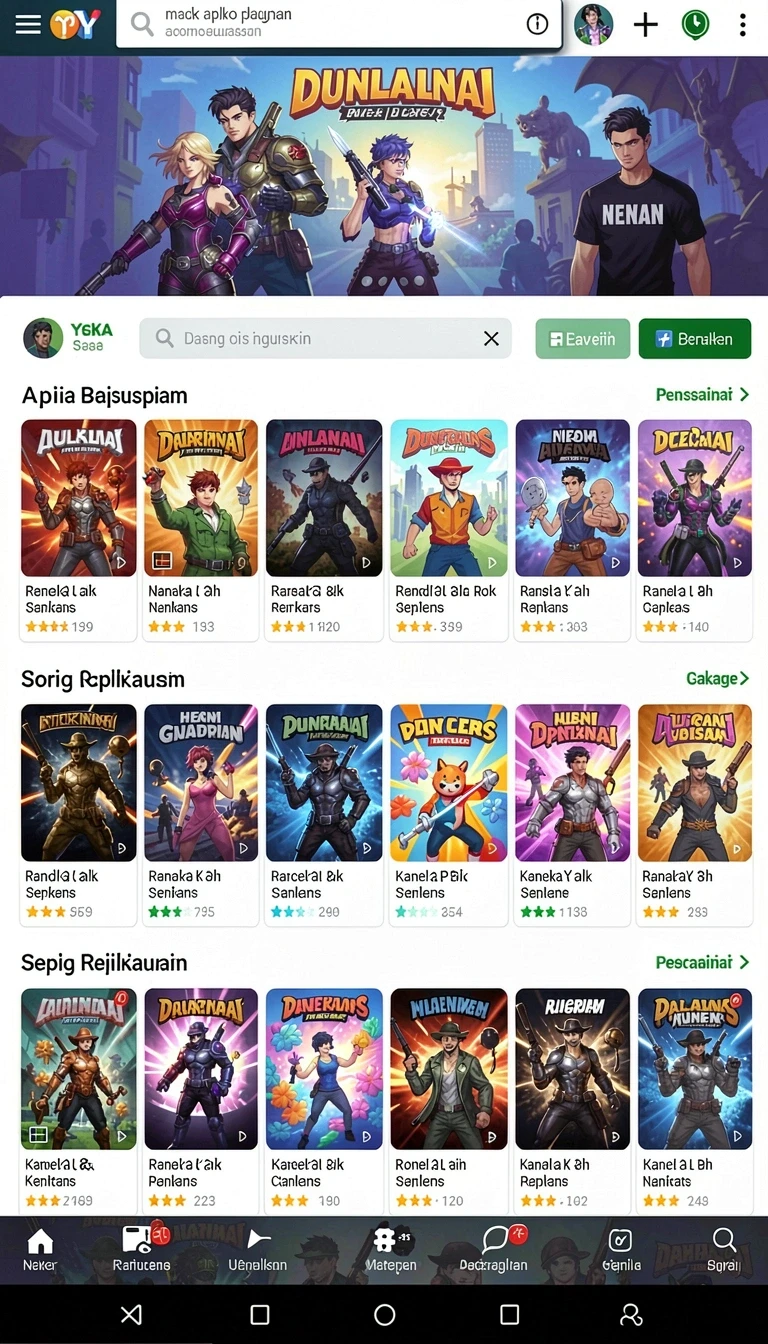Viewport: 768px width, 1344px height.
Task: Open Penssainai link for Apiia Bajsuspiam
Action: point(702,395)
